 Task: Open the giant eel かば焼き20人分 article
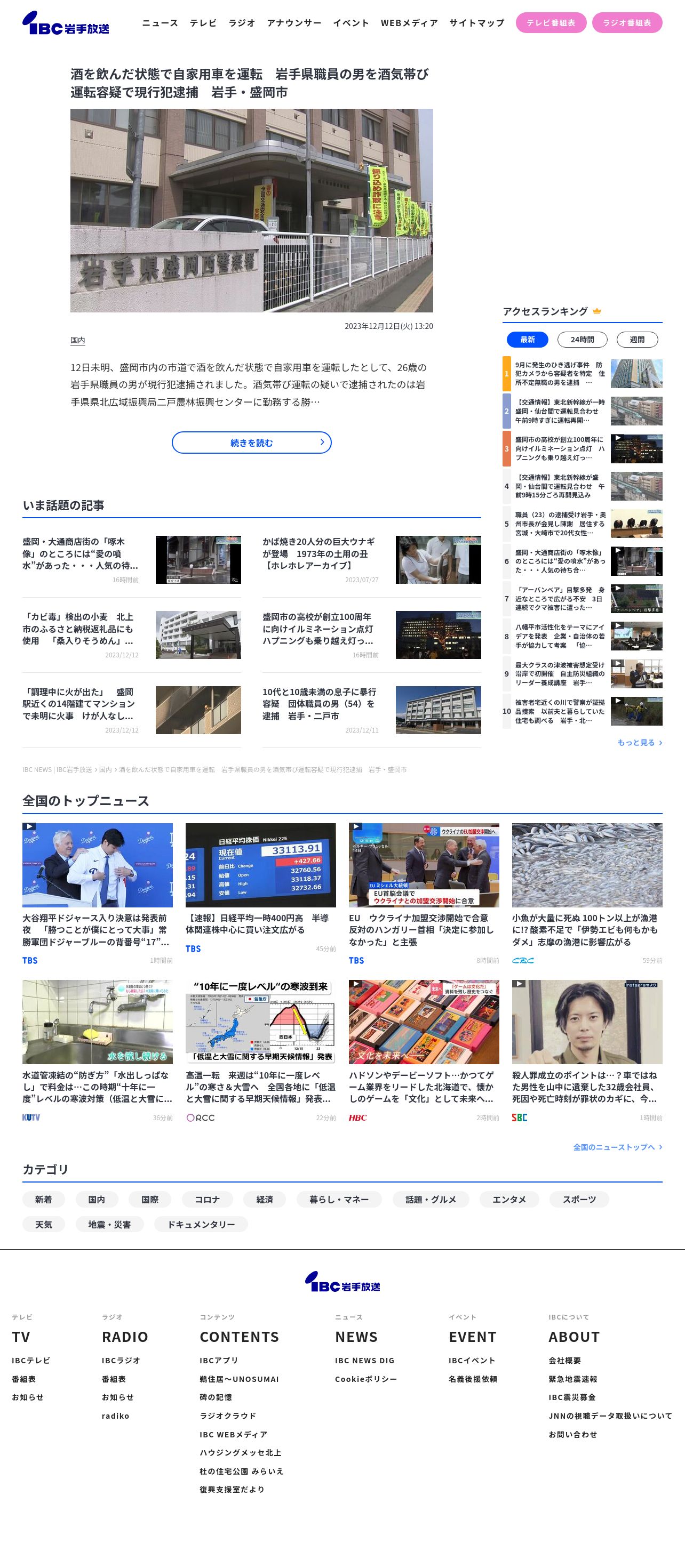371,560
